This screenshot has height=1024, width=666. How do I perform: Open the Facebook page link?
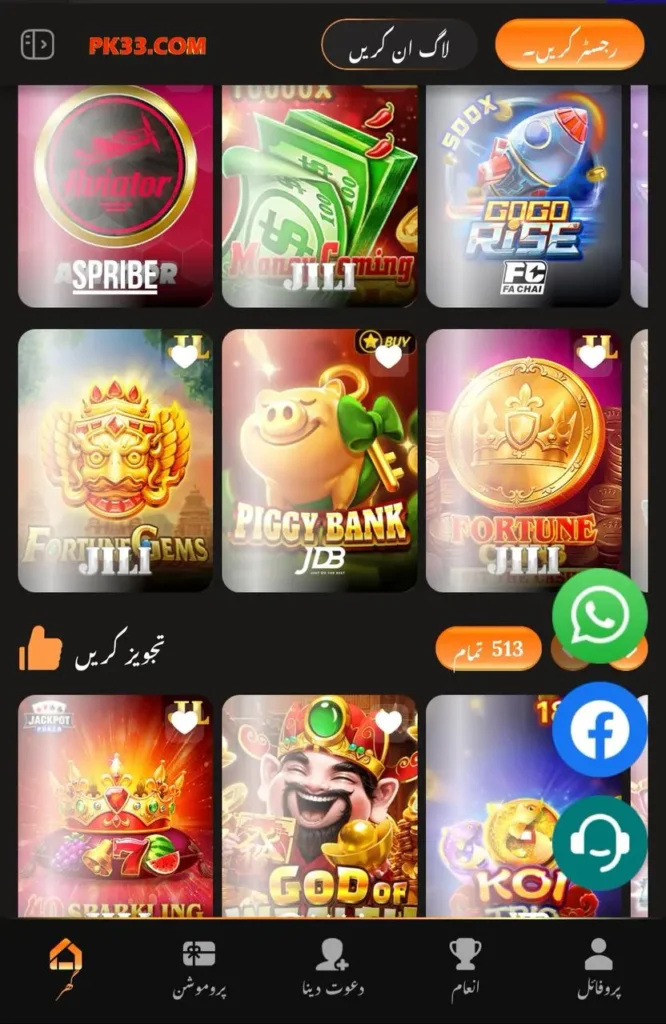point(600,730)
